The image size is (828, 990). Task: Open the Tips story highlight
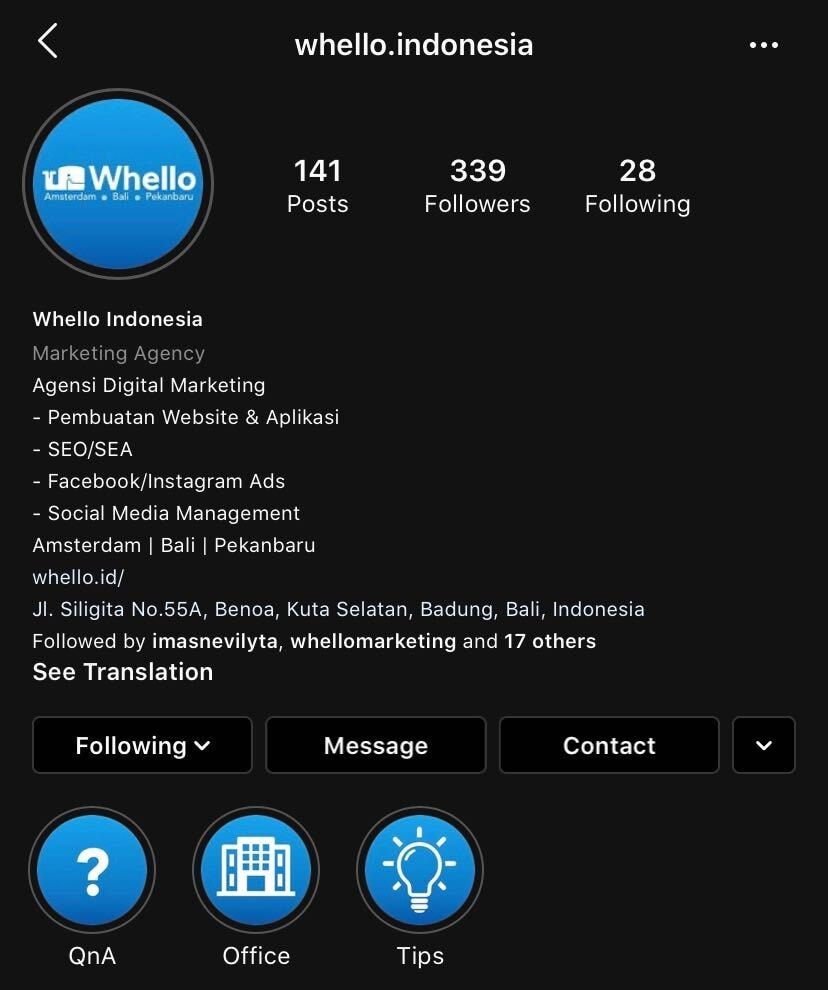pos(420,870)
